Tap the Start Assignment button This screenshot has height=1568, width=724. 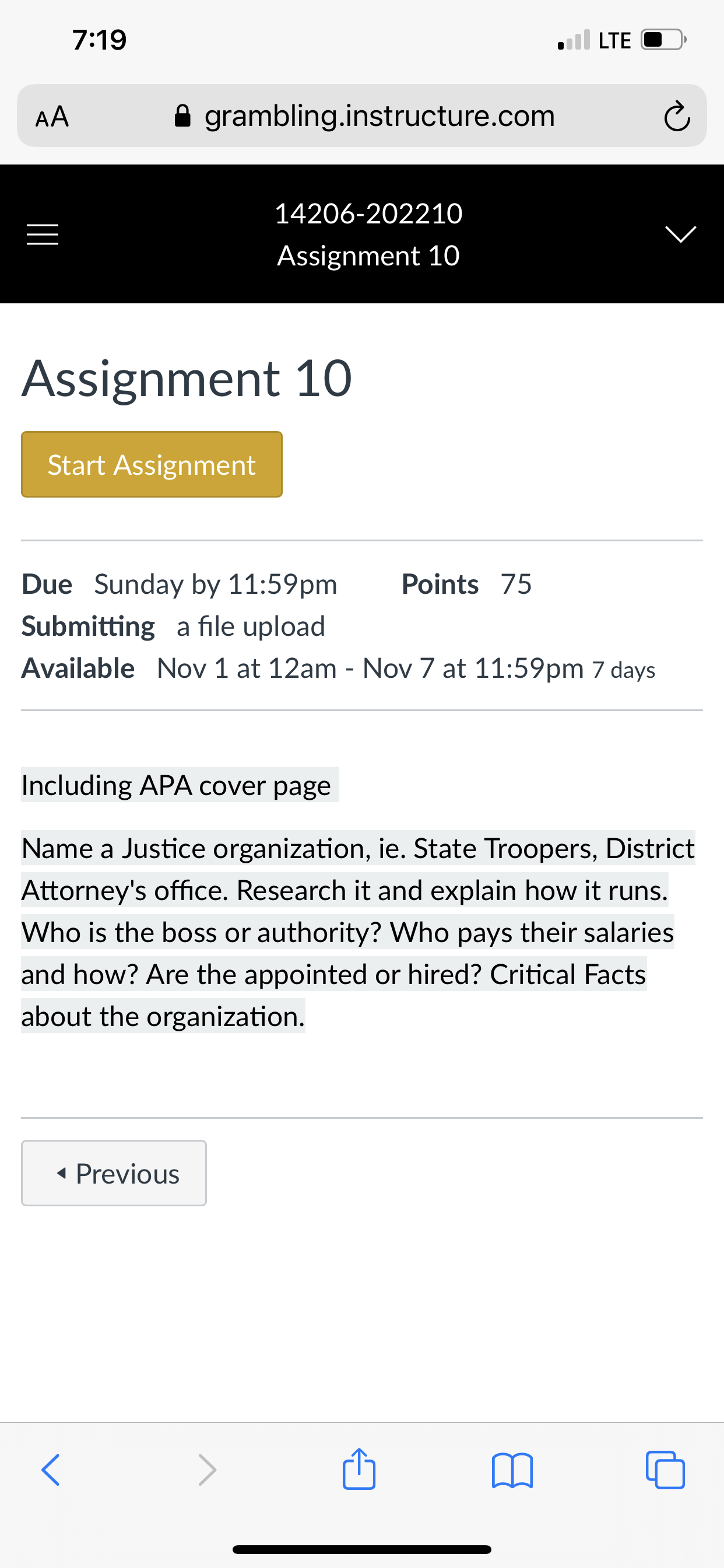click(152, 464)
